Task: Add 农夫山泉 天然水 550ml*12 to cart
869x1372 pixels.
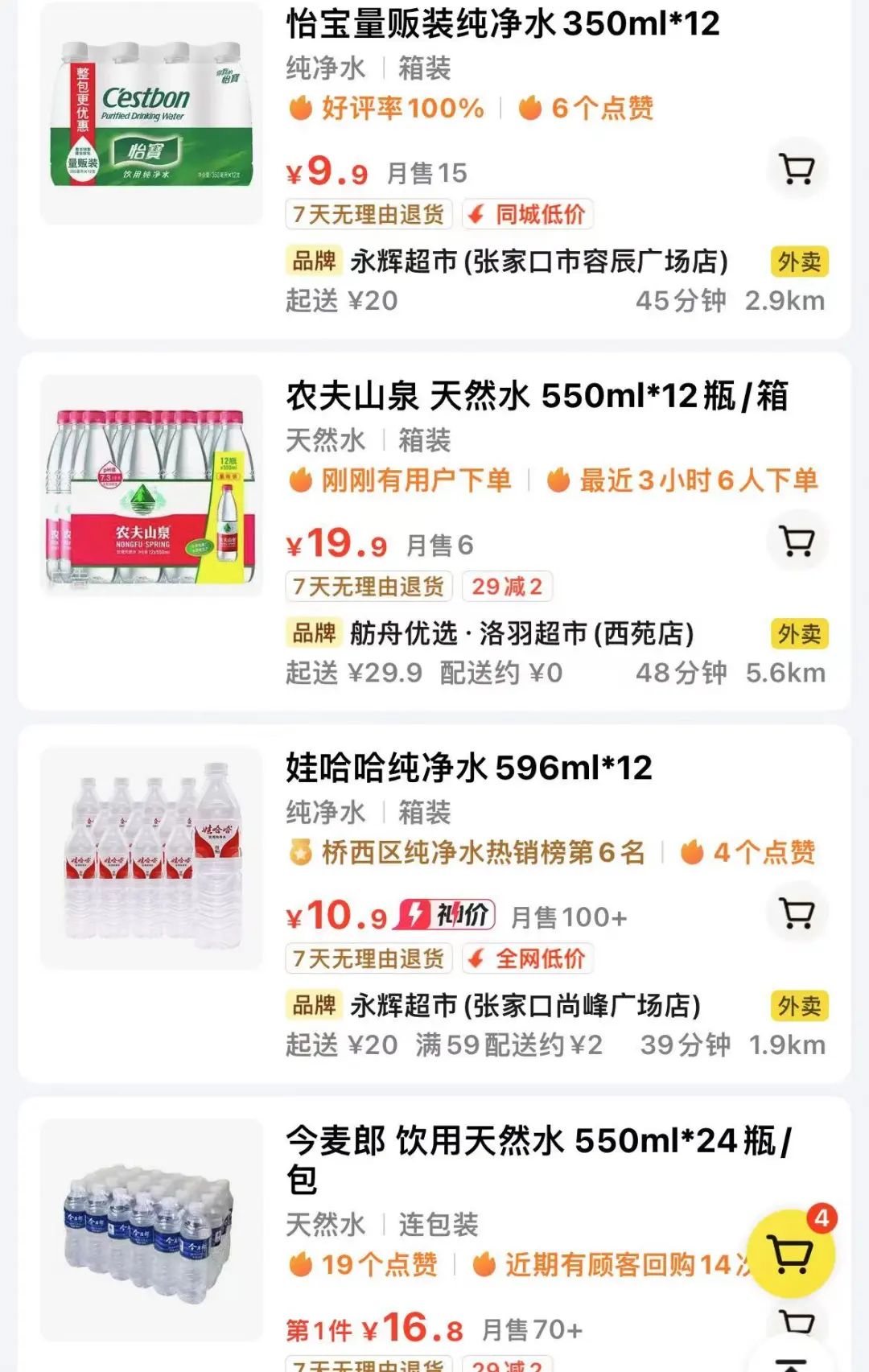Action: pos(797,541)
